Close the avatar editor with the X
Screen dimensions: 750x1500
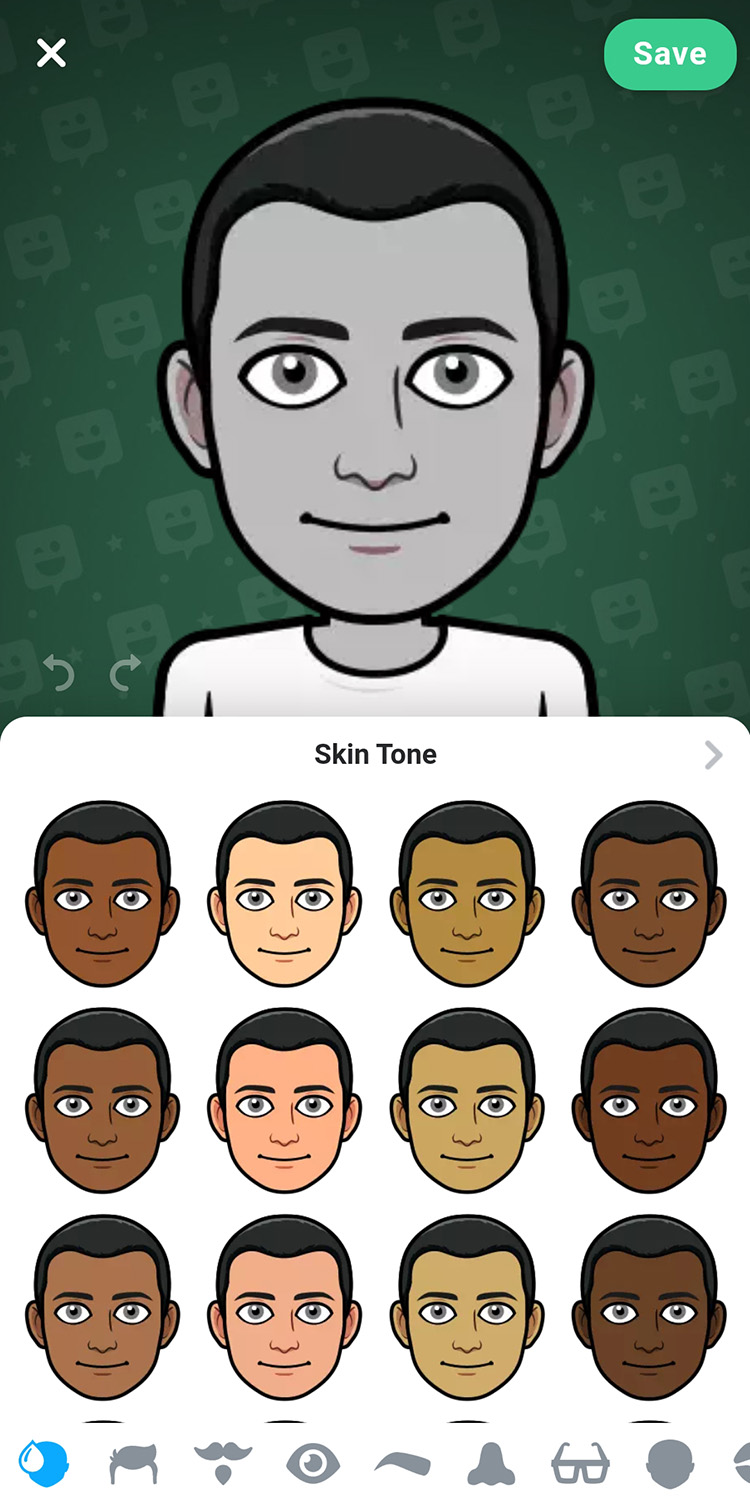tap(51, 53)
